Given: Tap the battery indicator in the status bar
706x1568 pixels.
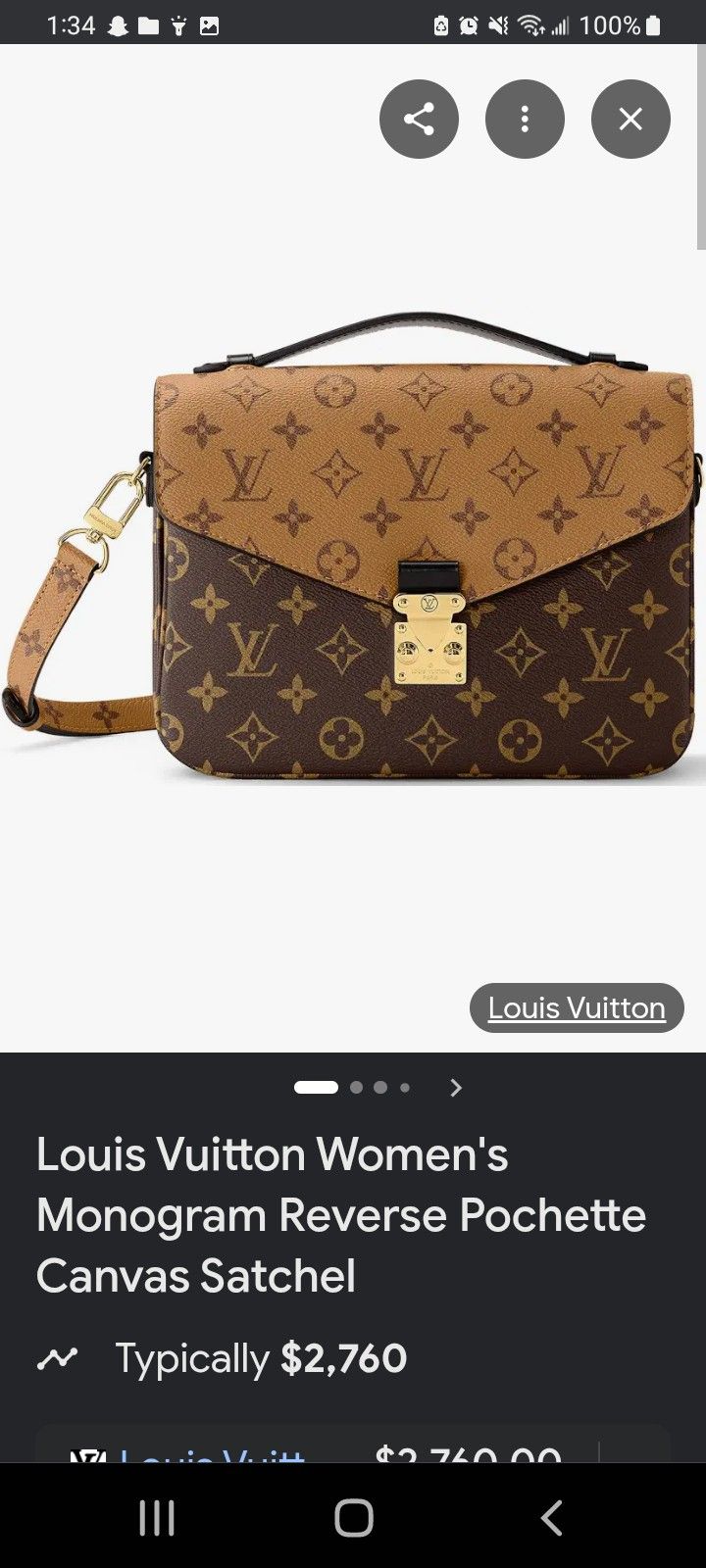Looking at the screenshot, I should [650, 25].
